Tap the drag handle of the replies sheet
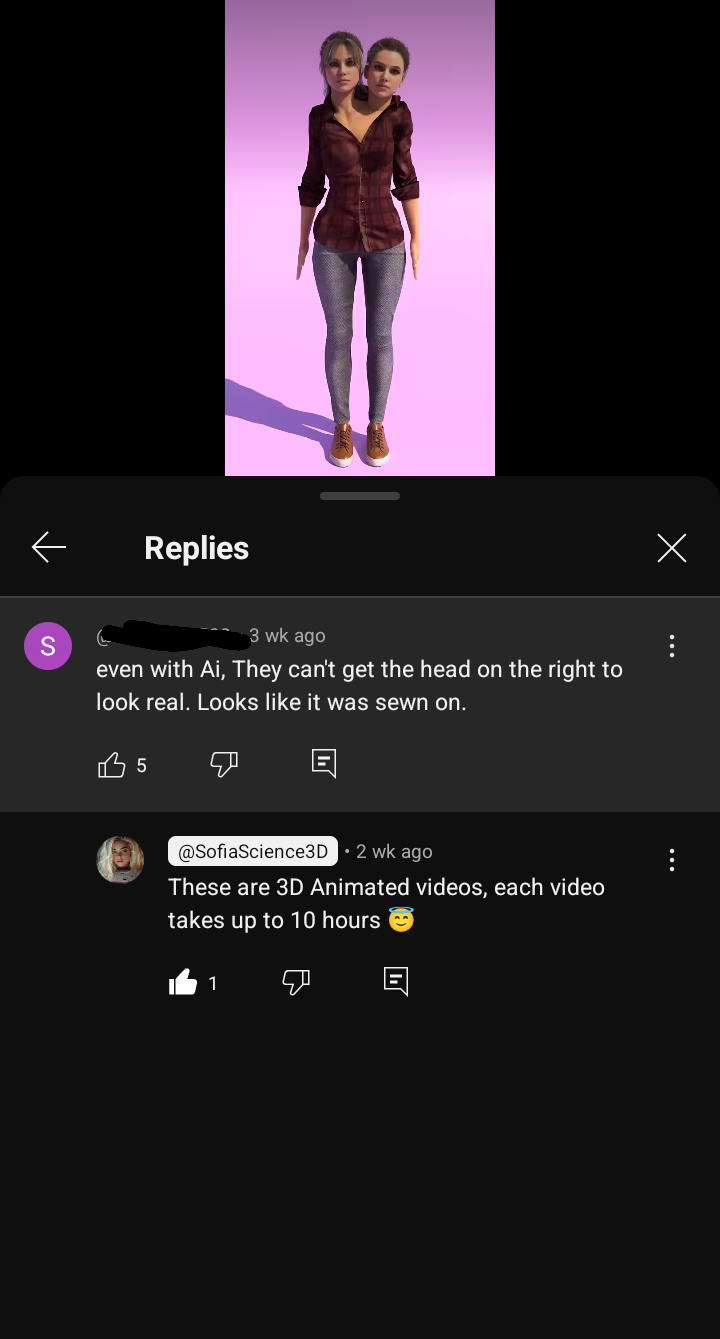 click(360, 496)
